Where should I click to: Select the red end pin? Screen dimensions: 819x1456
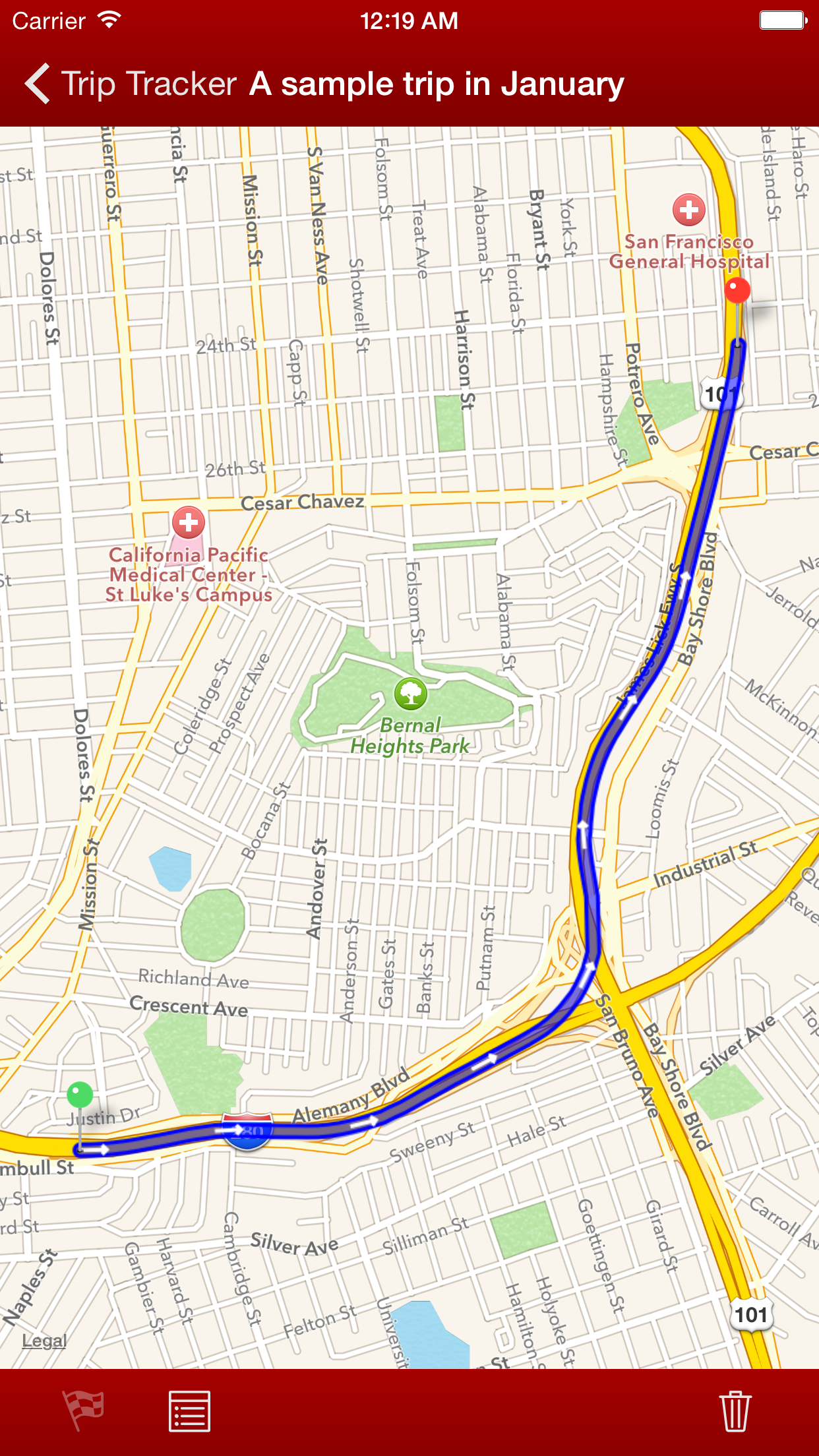737,290
